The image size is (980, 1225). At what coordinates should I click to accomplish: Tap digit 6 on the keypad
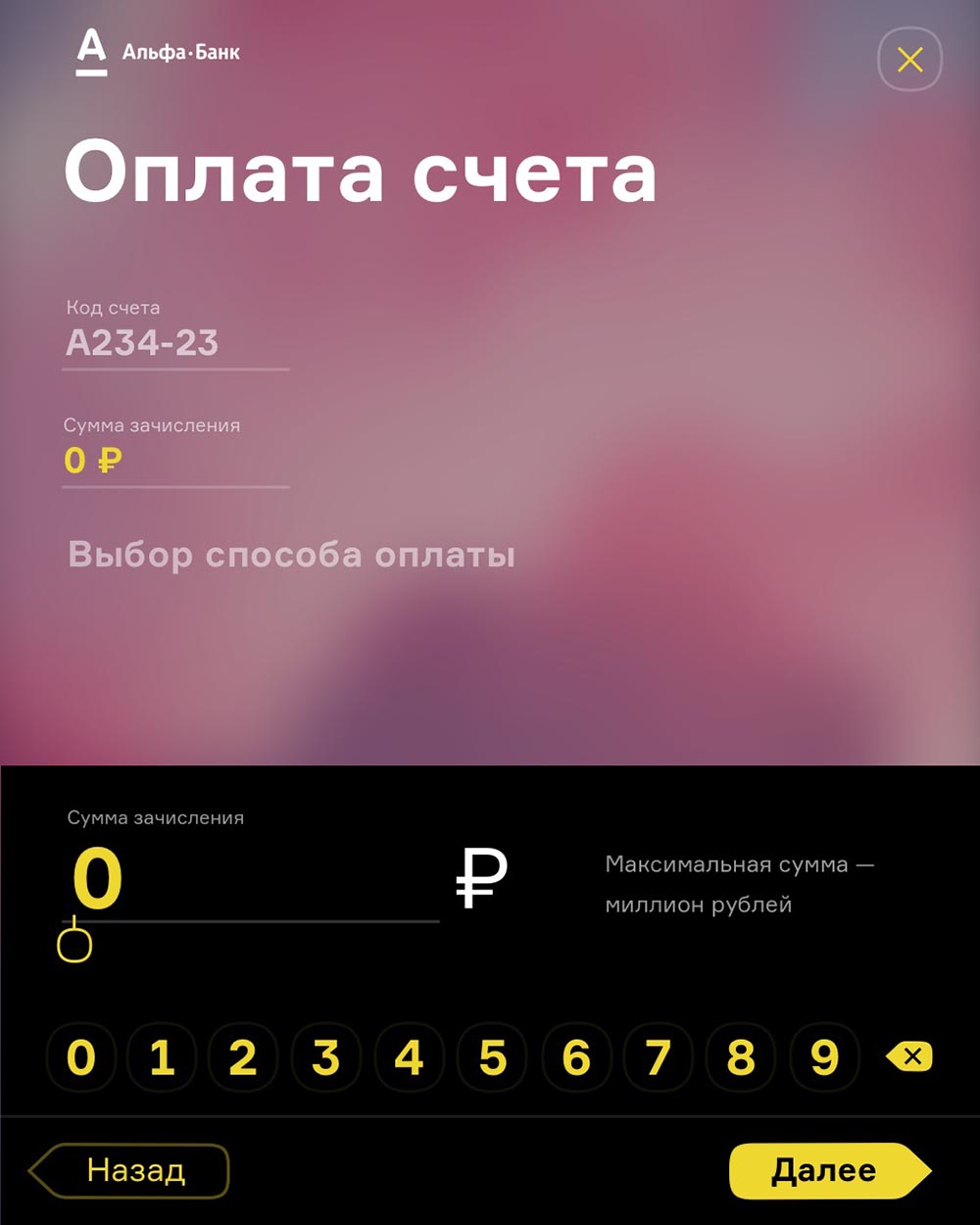pyautogui.click(x=576, y=1057)
